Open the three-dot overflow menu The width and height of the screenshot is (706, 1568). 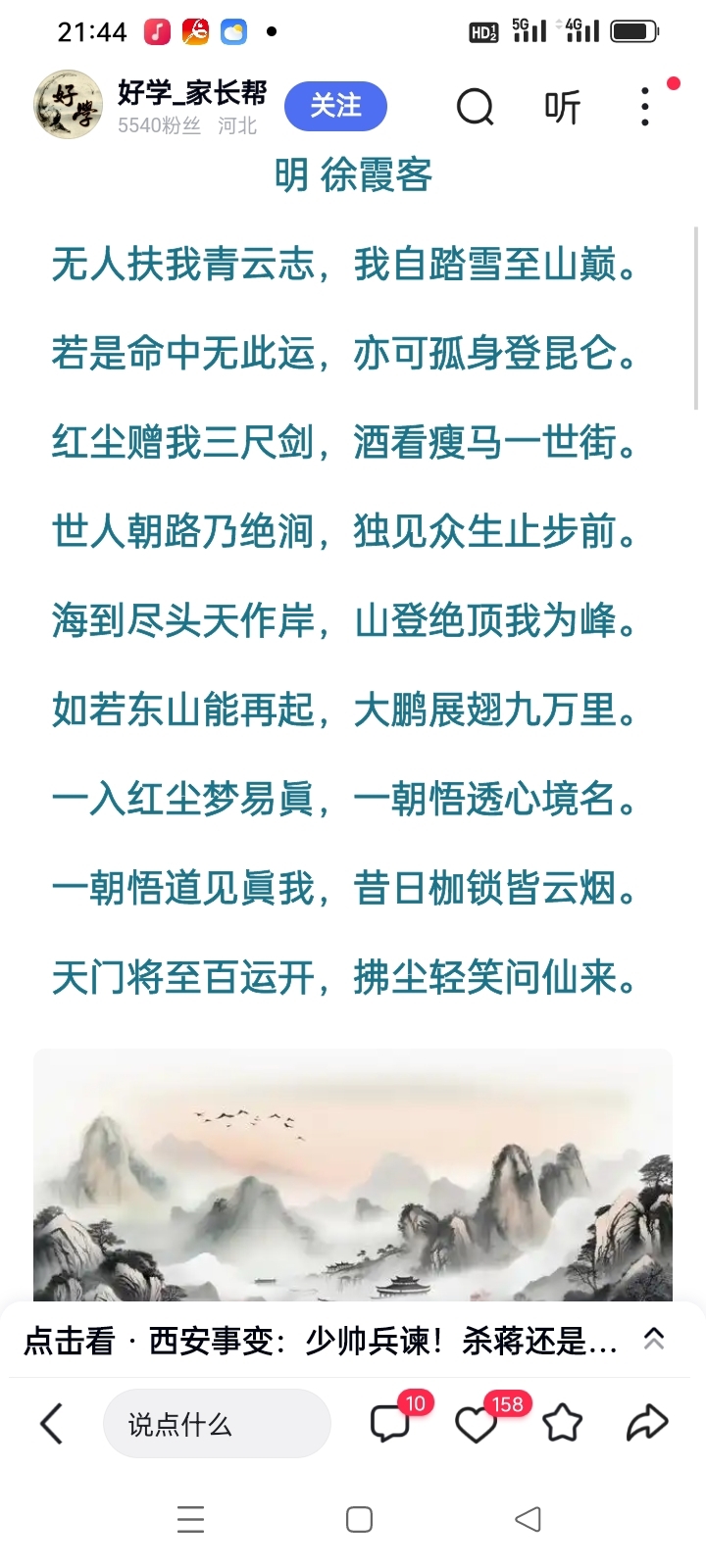[x=644, y=107]
